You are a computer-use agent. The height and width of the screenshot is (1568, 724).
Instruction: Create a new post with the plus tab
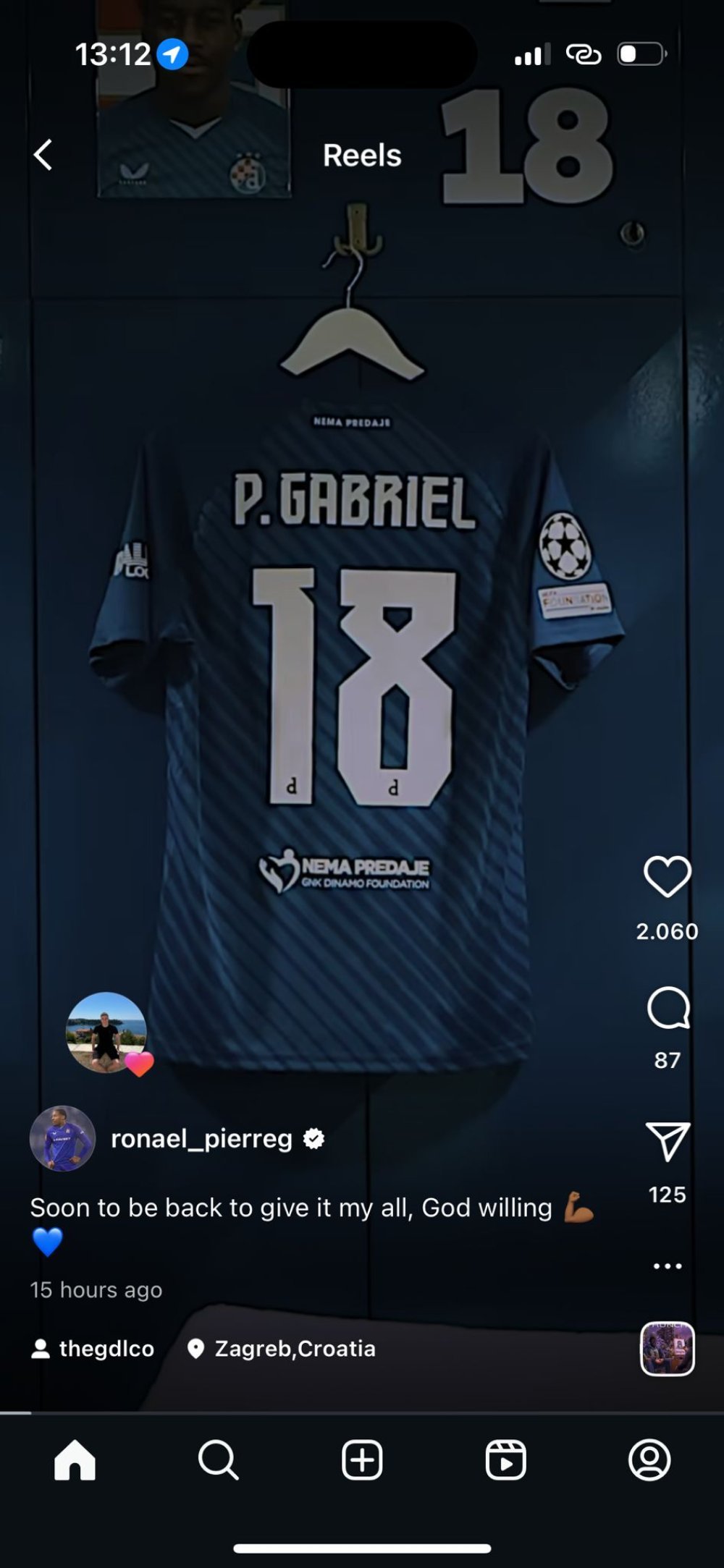pyautogui.click(x=362, y=1460)
